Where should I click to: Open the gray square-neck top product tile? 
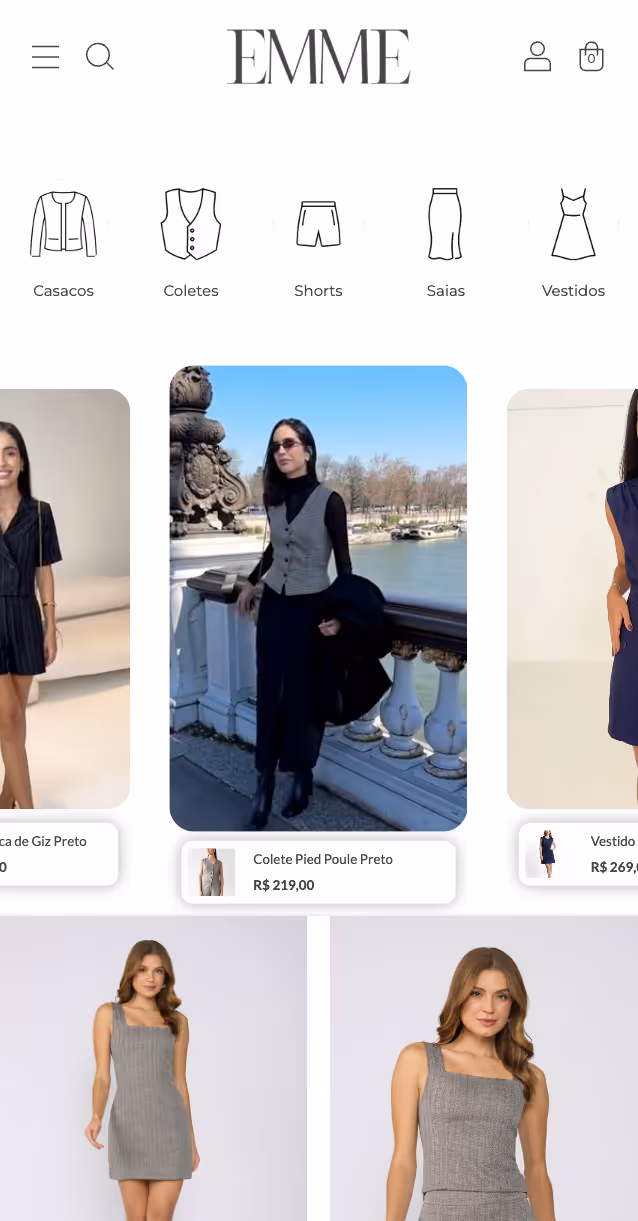[x=484, y=1069]
